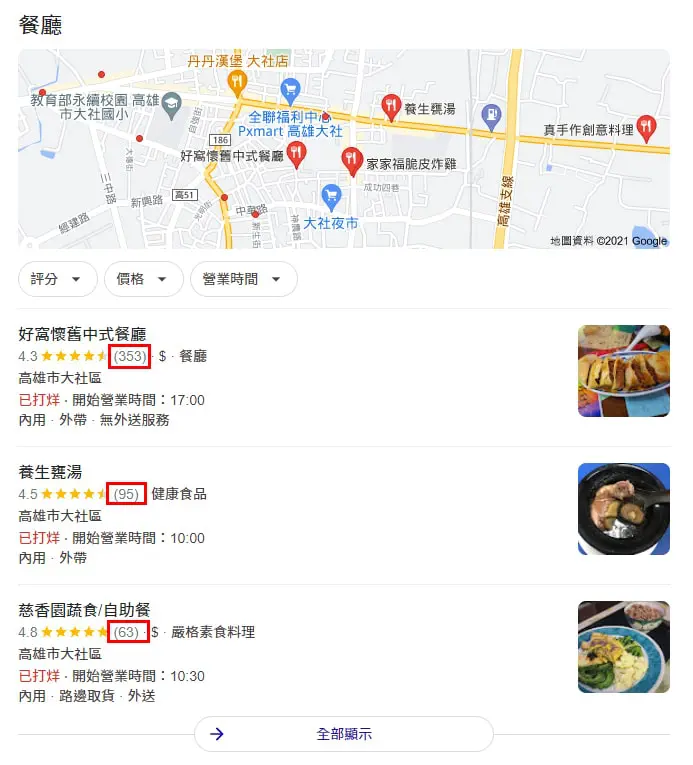Tap the 全部顯示 show all button
The height and width of the screenshot is (765, 693).
pos(343,734)
